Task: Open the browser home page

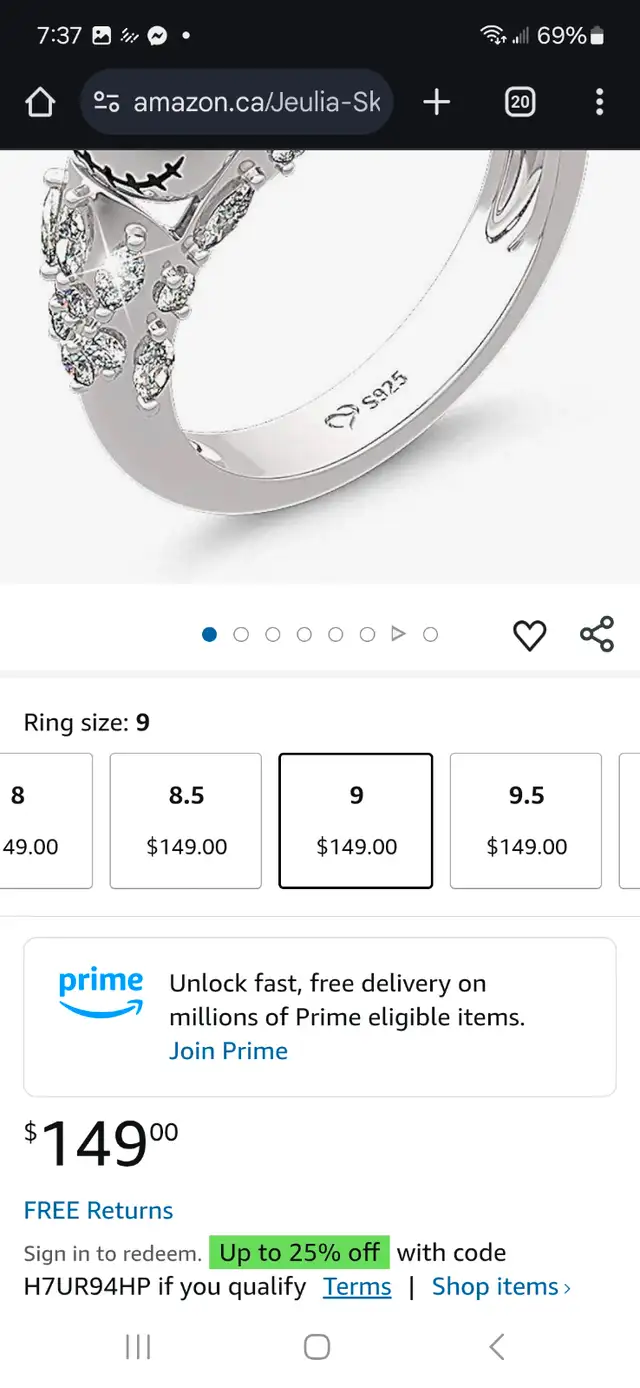Action: pos(39,101)
